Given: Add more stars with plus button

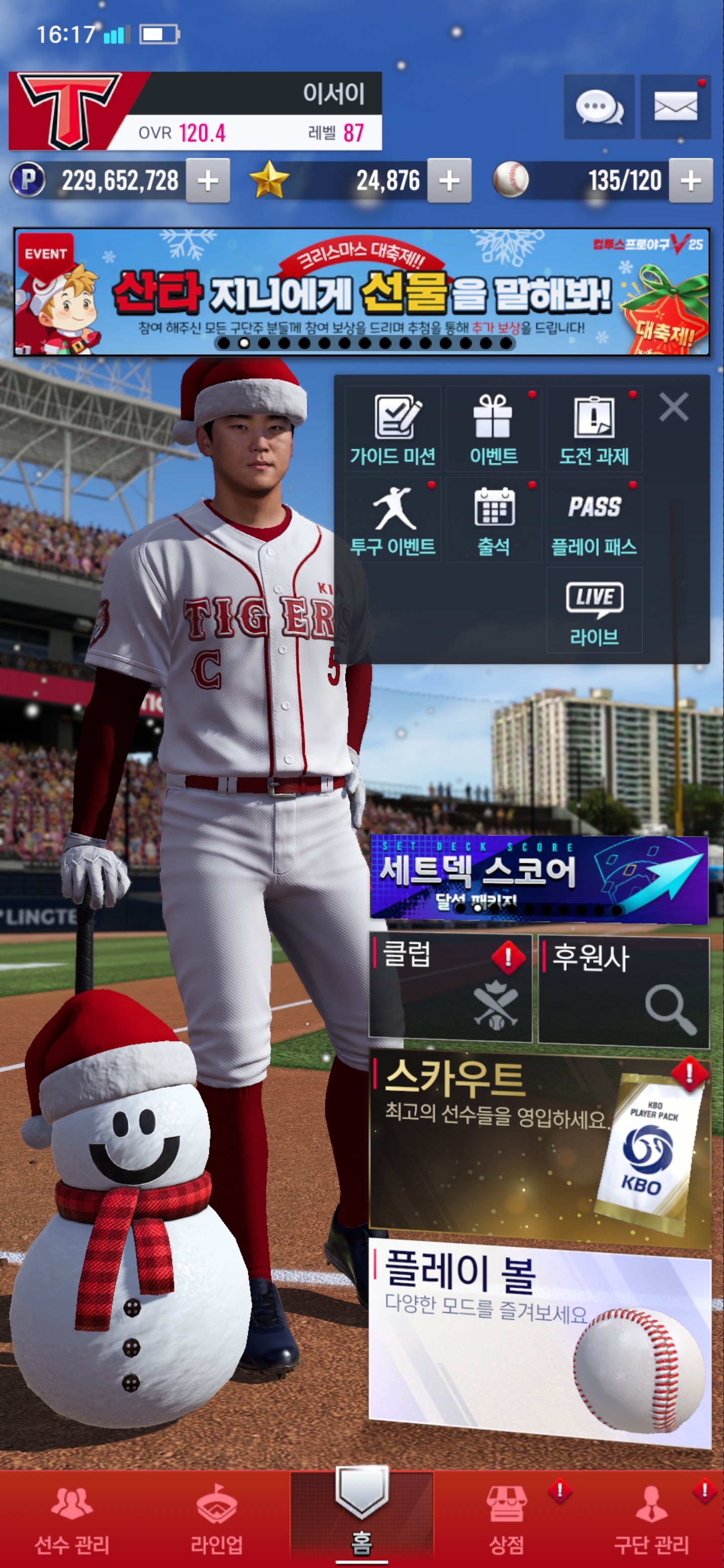Looking at the screenshot, I should click(449, 181).
